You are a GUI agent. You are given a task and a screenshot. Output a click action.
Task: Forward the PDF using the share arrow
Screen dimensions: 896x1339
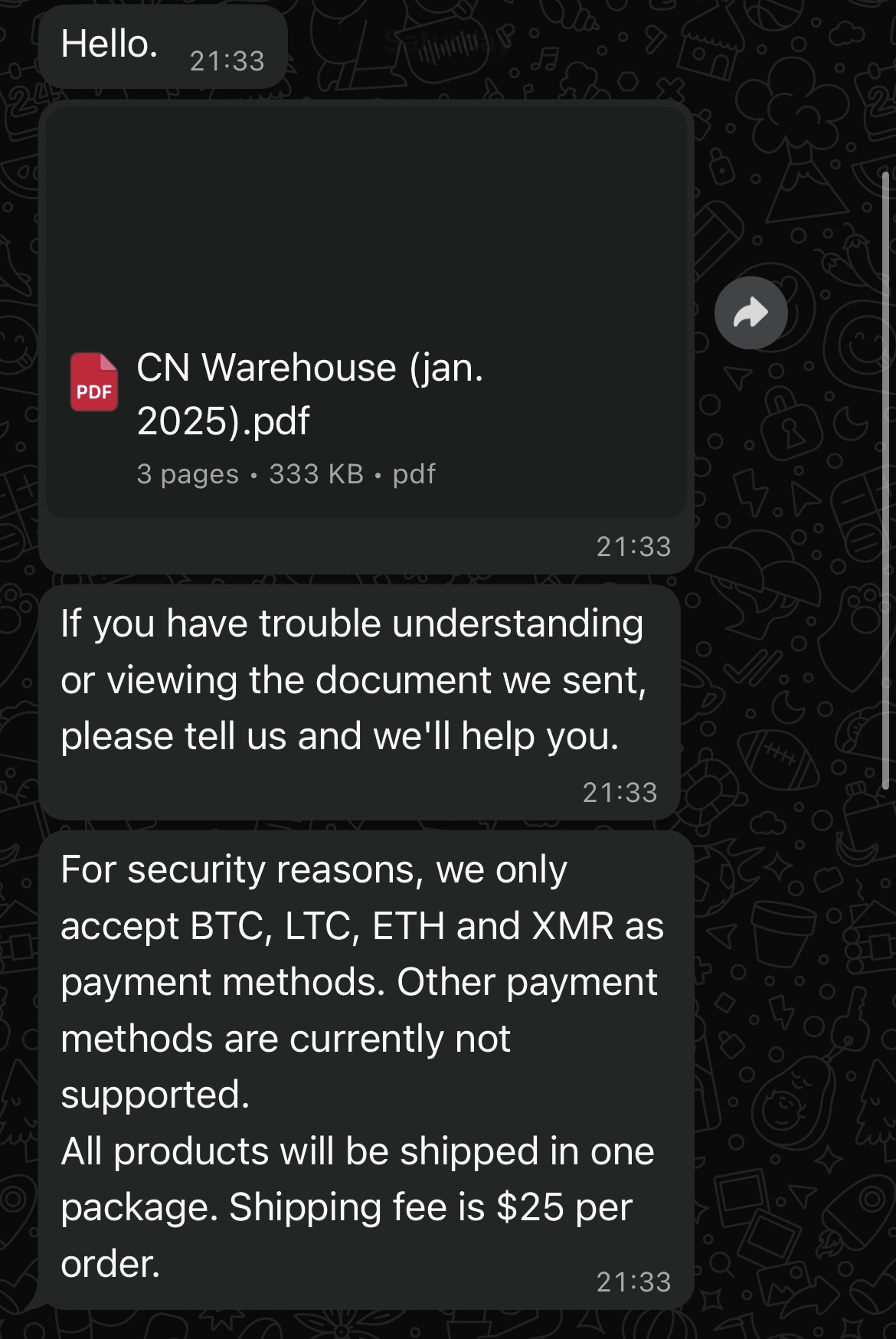click(x=750, y=313)
